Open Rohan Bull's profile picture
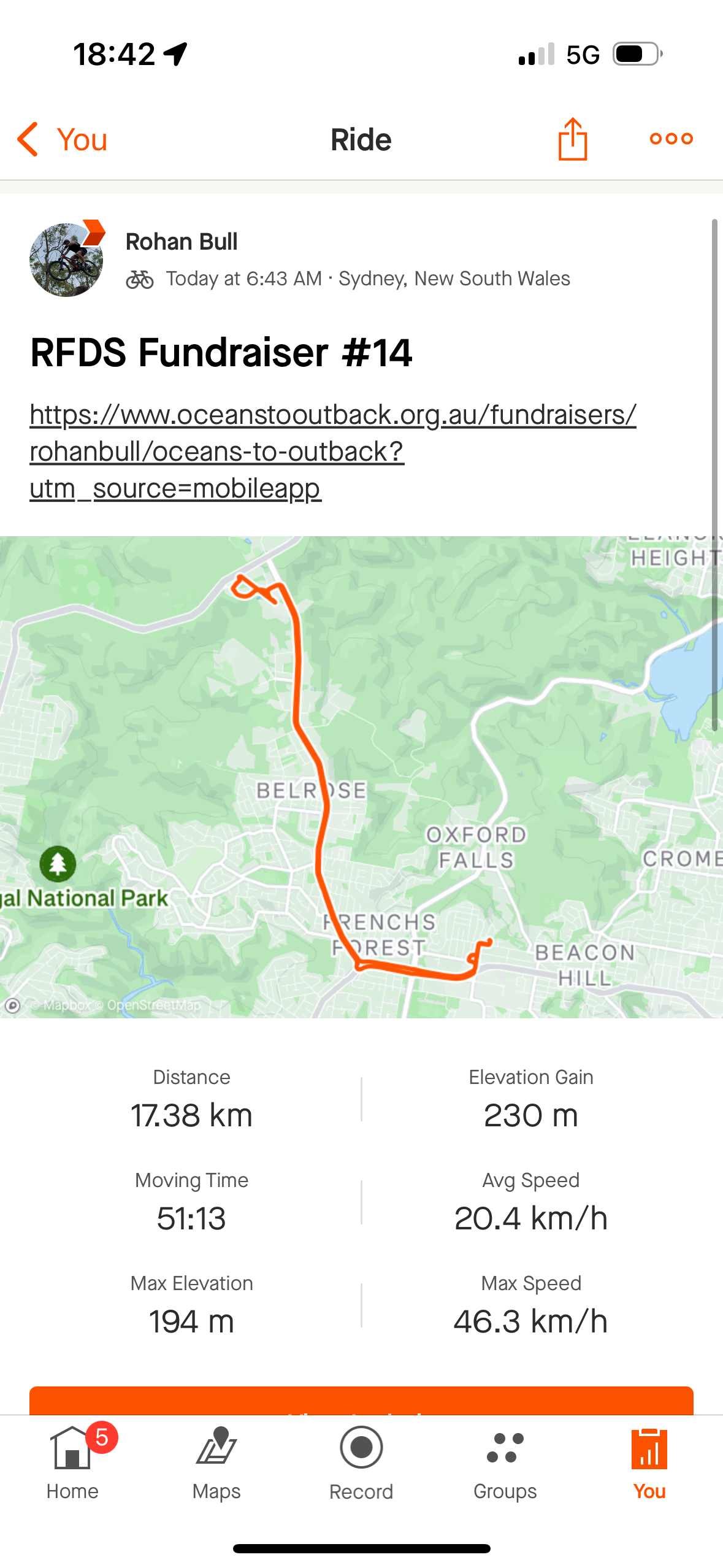This screenshot has width=723, height=1568. [x=66, y=259]
